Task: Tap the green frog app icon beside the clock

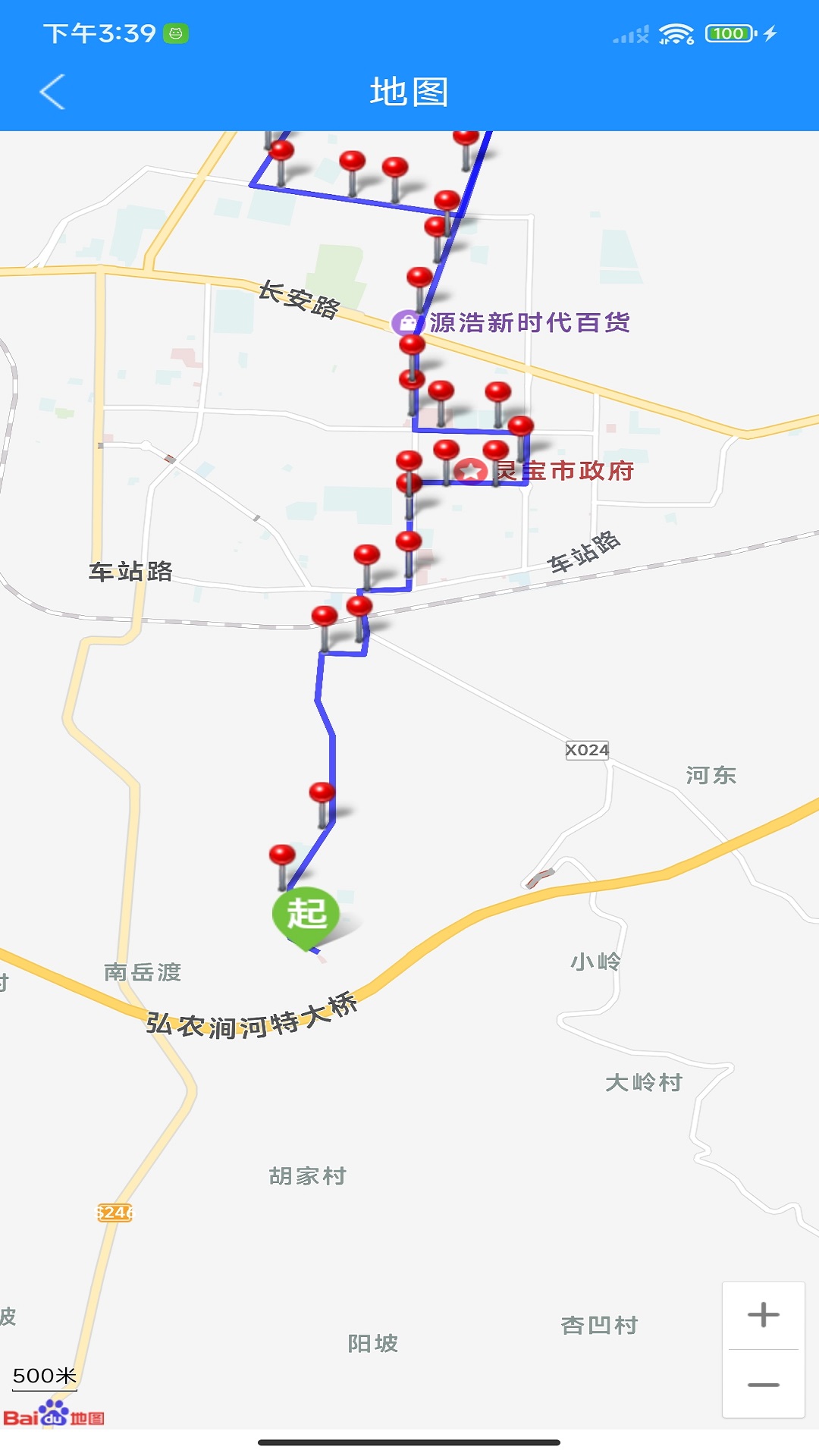Action: coord(176,32)
